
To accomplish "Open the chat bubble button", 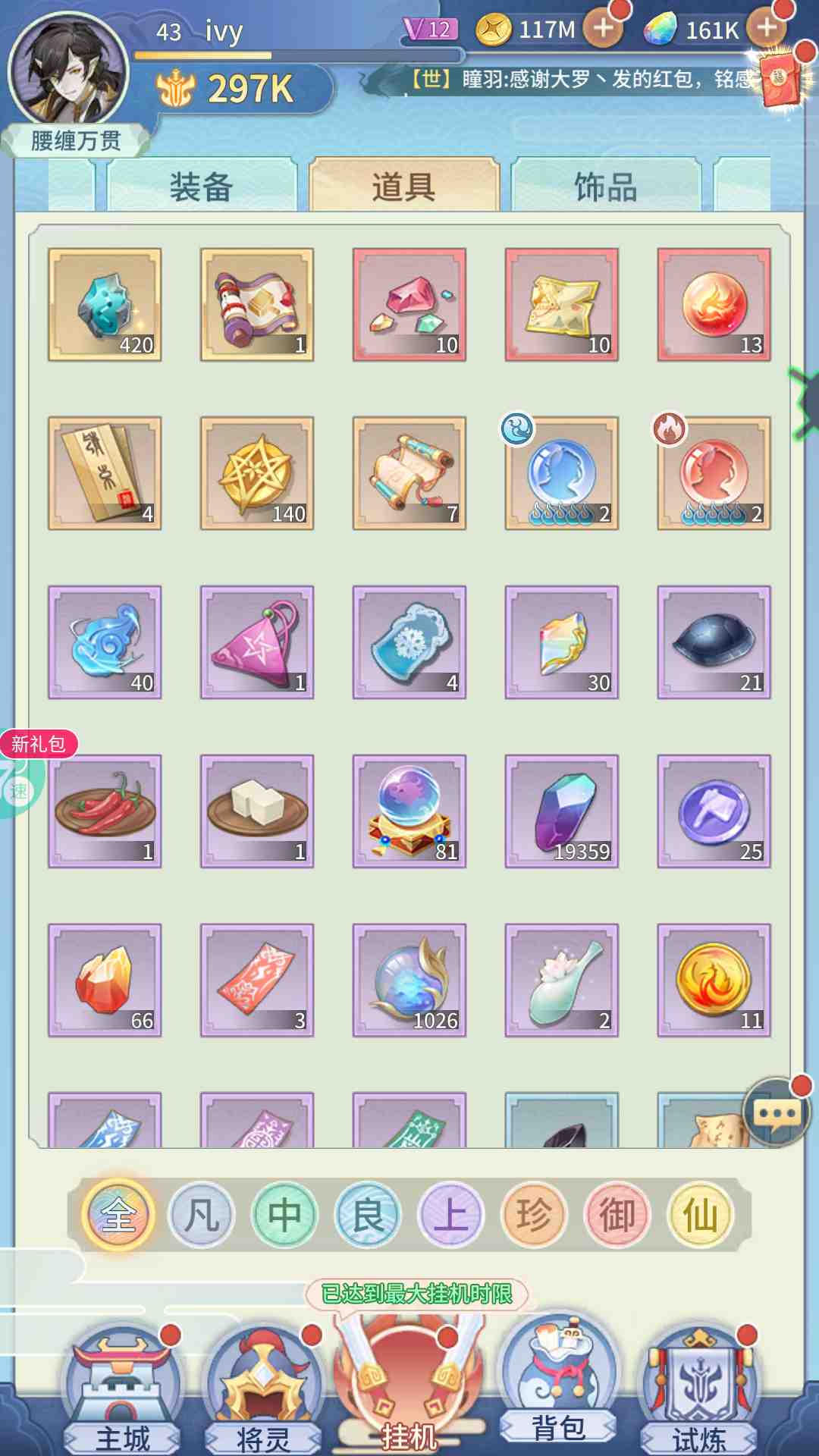I will [x=776, y=1112].
